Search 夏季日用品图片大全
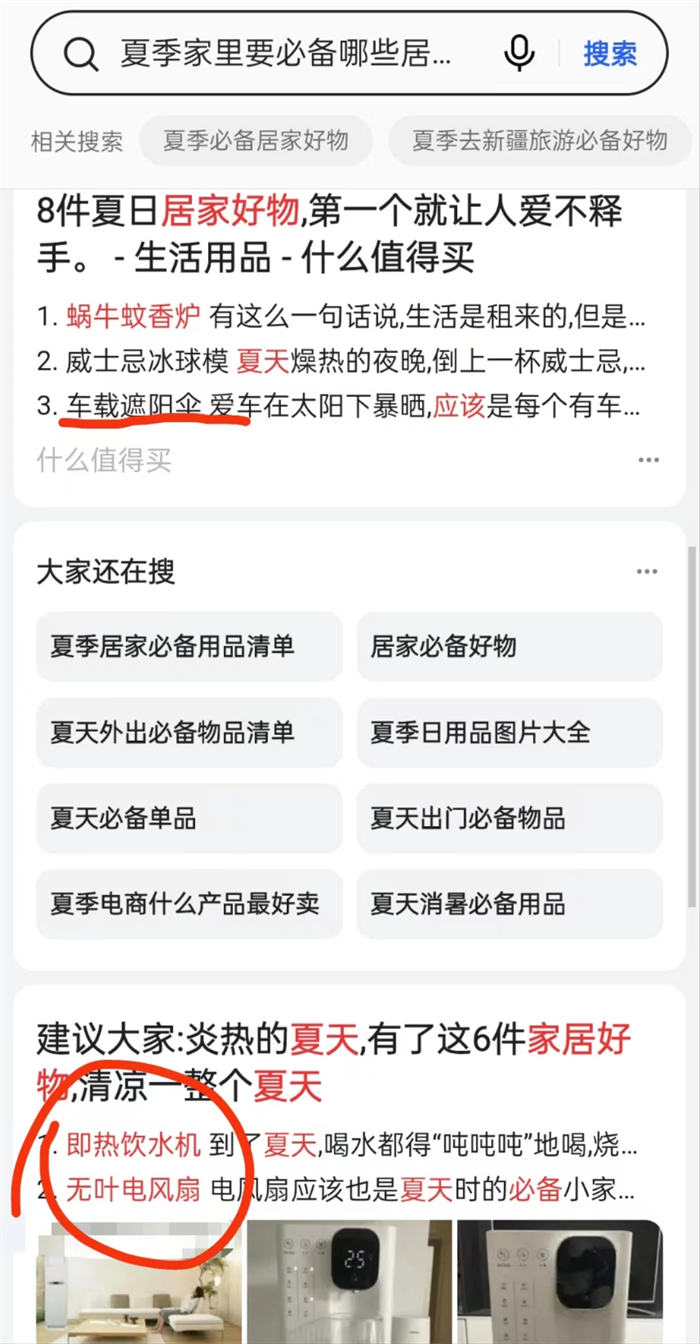 [x=509, y=732]
